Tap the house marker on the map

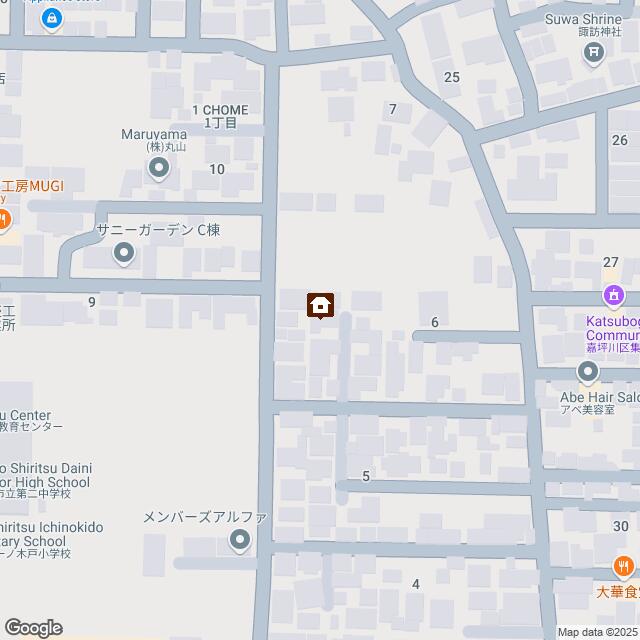320,304
